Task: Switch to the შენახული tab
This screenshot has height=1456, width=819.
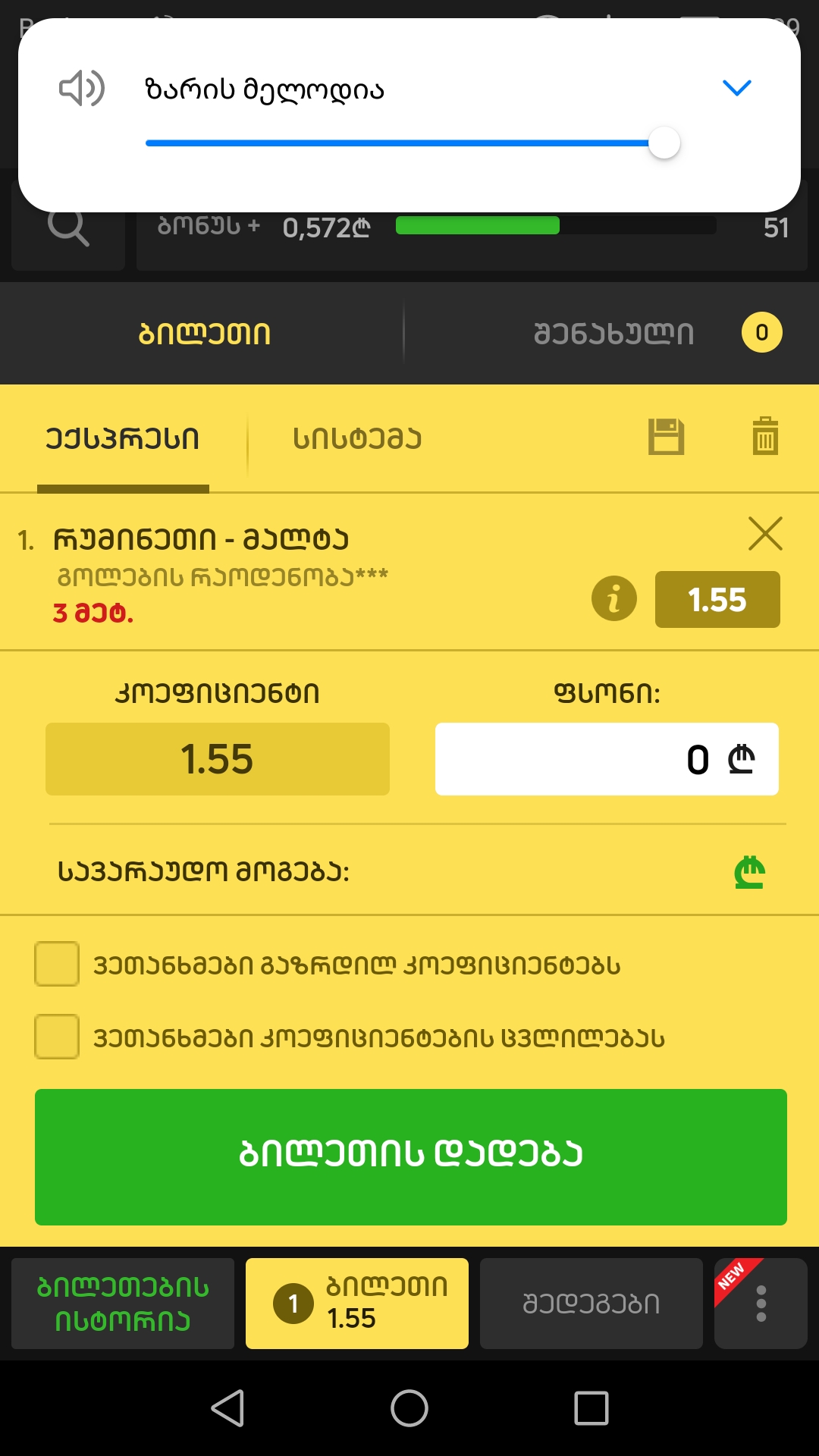Action: point(614,334)
